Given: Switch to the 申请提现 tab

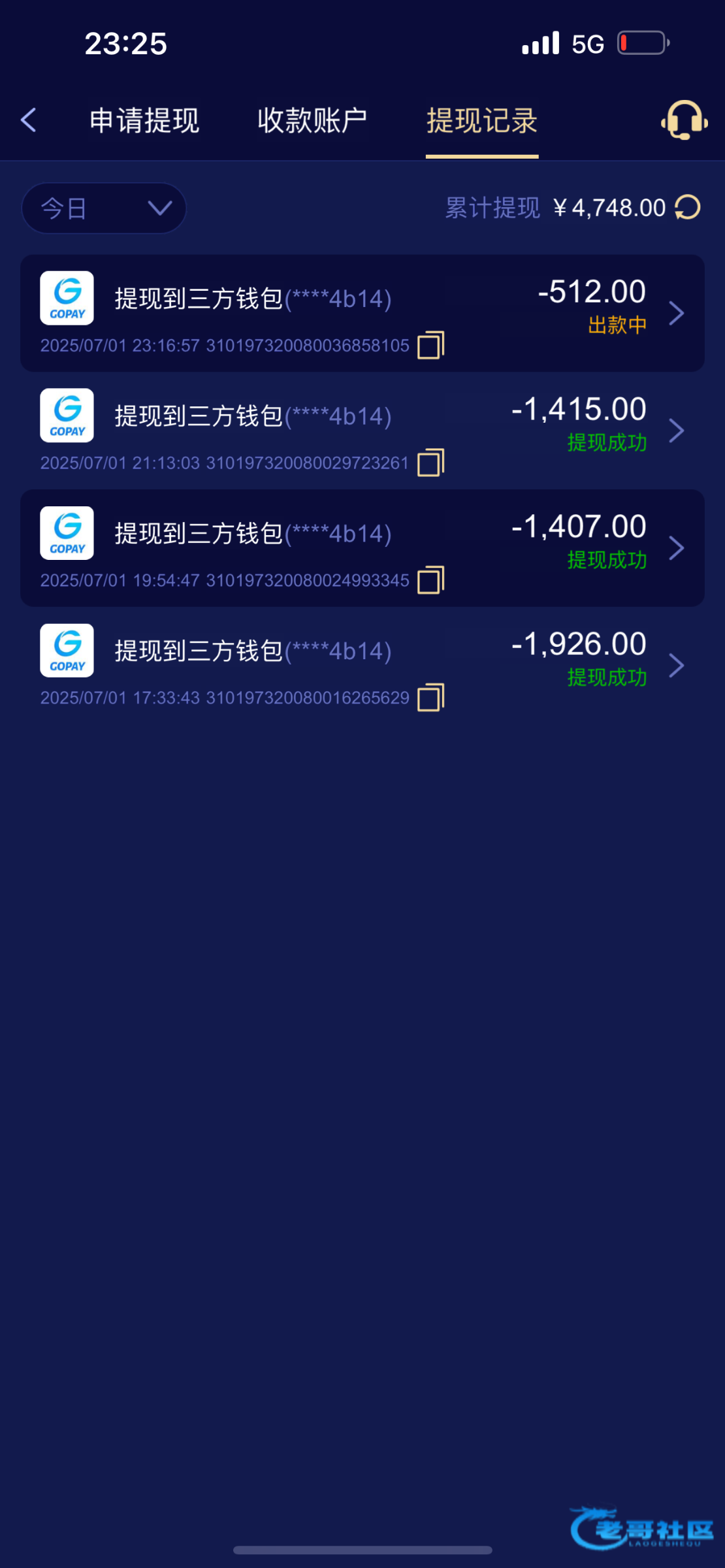Looking at the screenshot, I should [x=144, y=121].
